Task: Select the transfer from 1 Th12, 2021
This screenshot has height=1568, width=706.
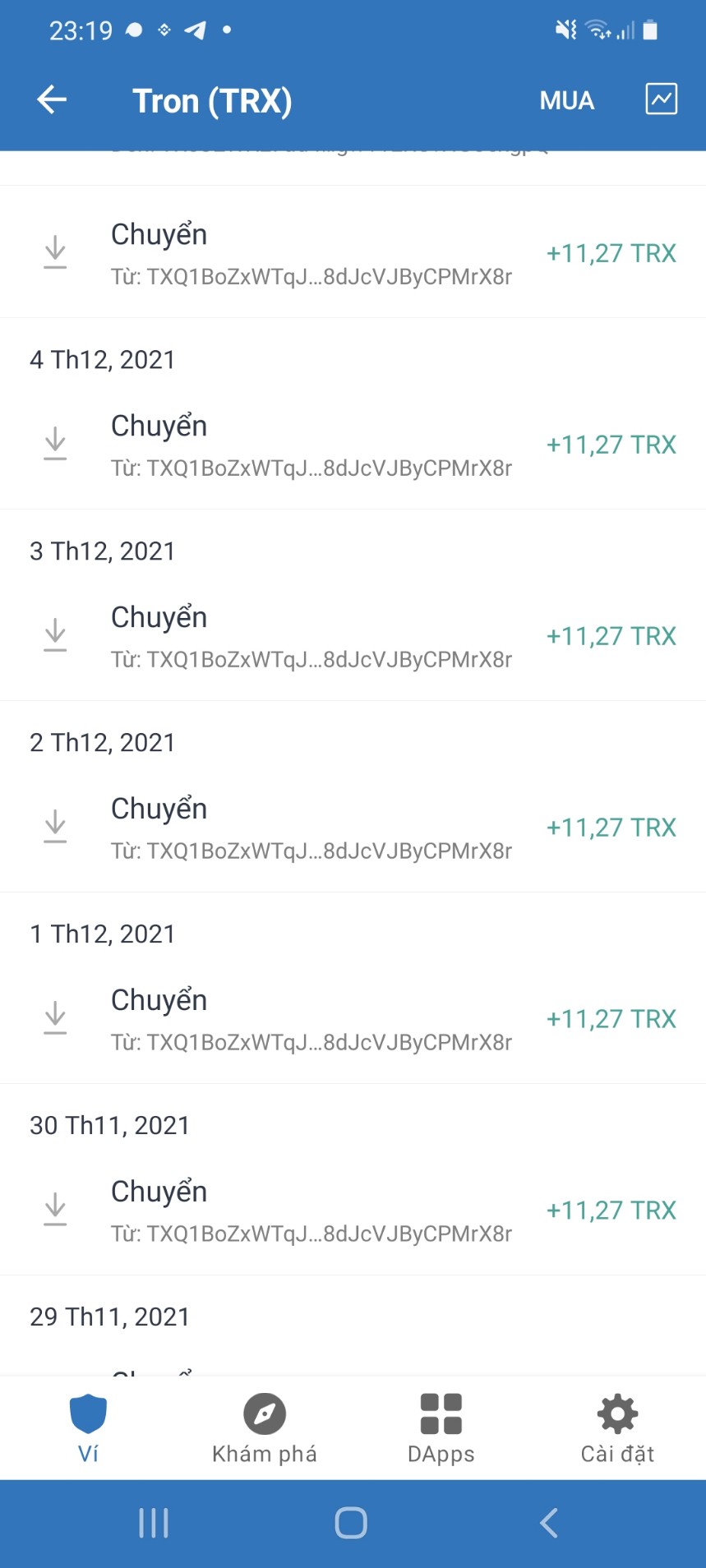Action: tap(353, 1019)
